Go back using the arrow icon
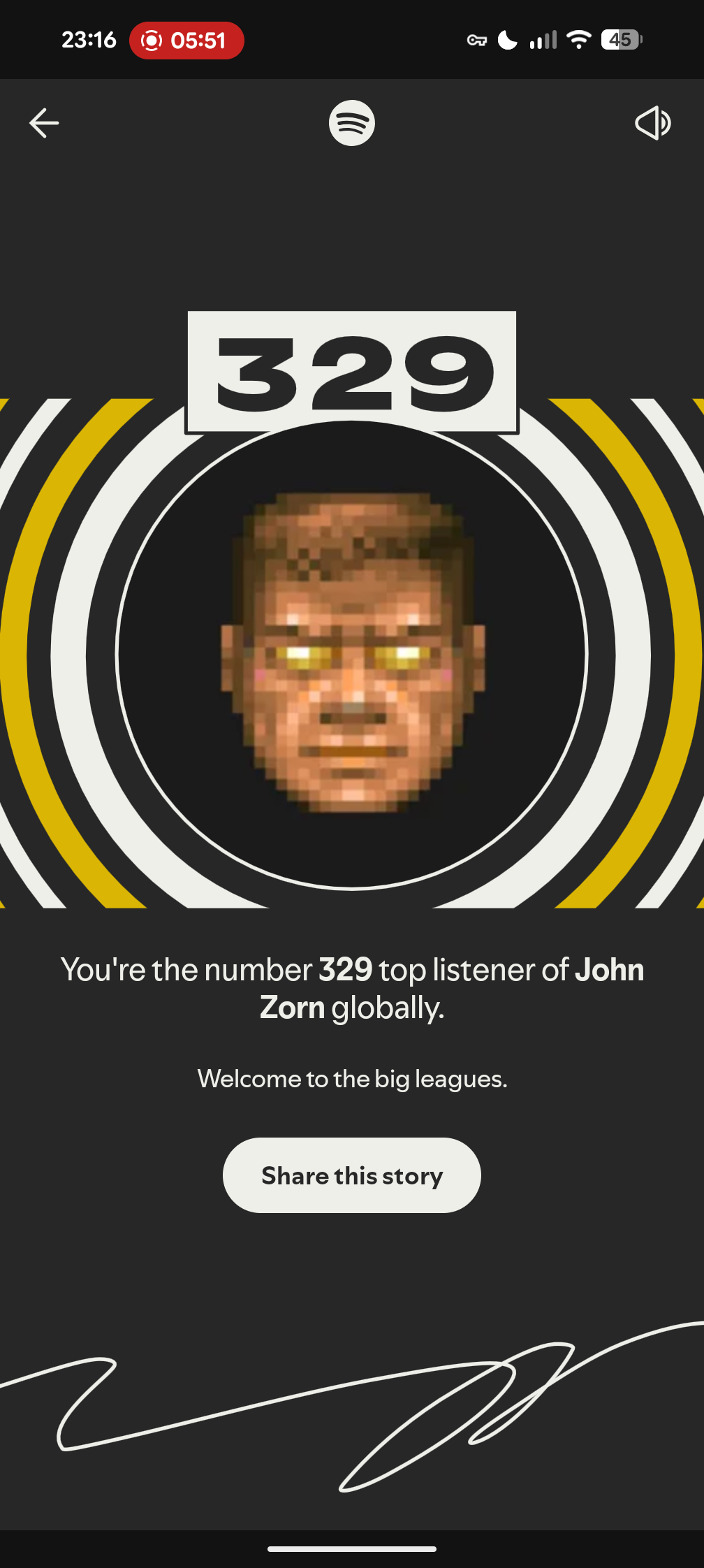This screenshot has height=1568, width=704. tap(43, 123)
